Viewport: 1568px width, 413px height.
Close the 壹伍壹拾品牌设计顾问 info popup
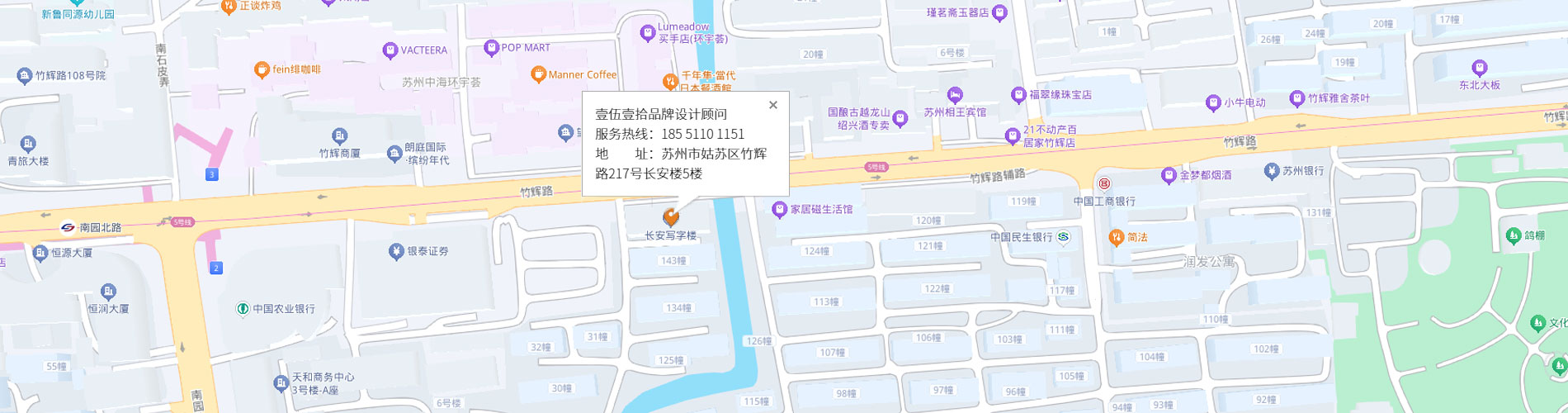tap(772, 105)
